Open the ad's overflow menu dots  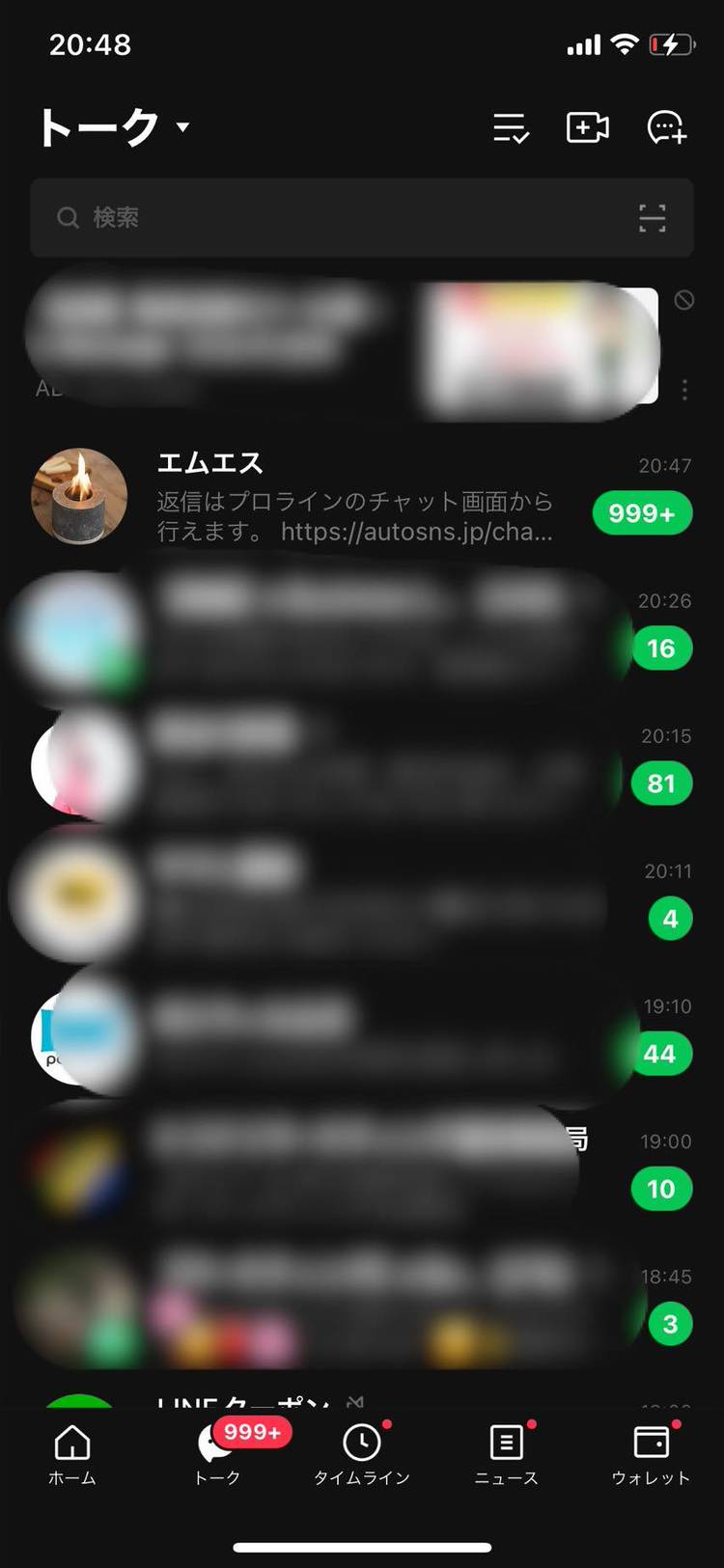684,390
